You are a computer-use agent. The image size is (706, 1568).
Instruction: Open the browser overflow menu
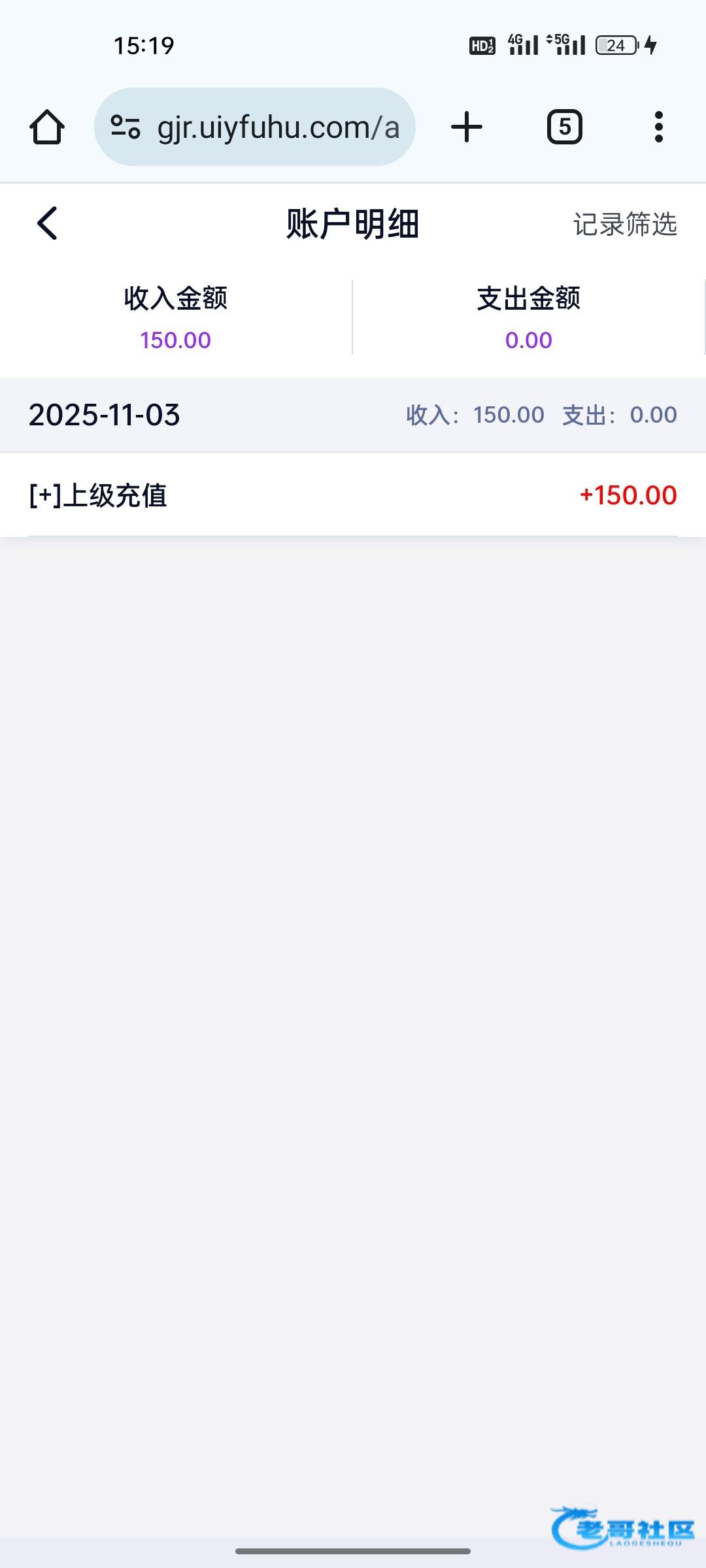[658, 127]
